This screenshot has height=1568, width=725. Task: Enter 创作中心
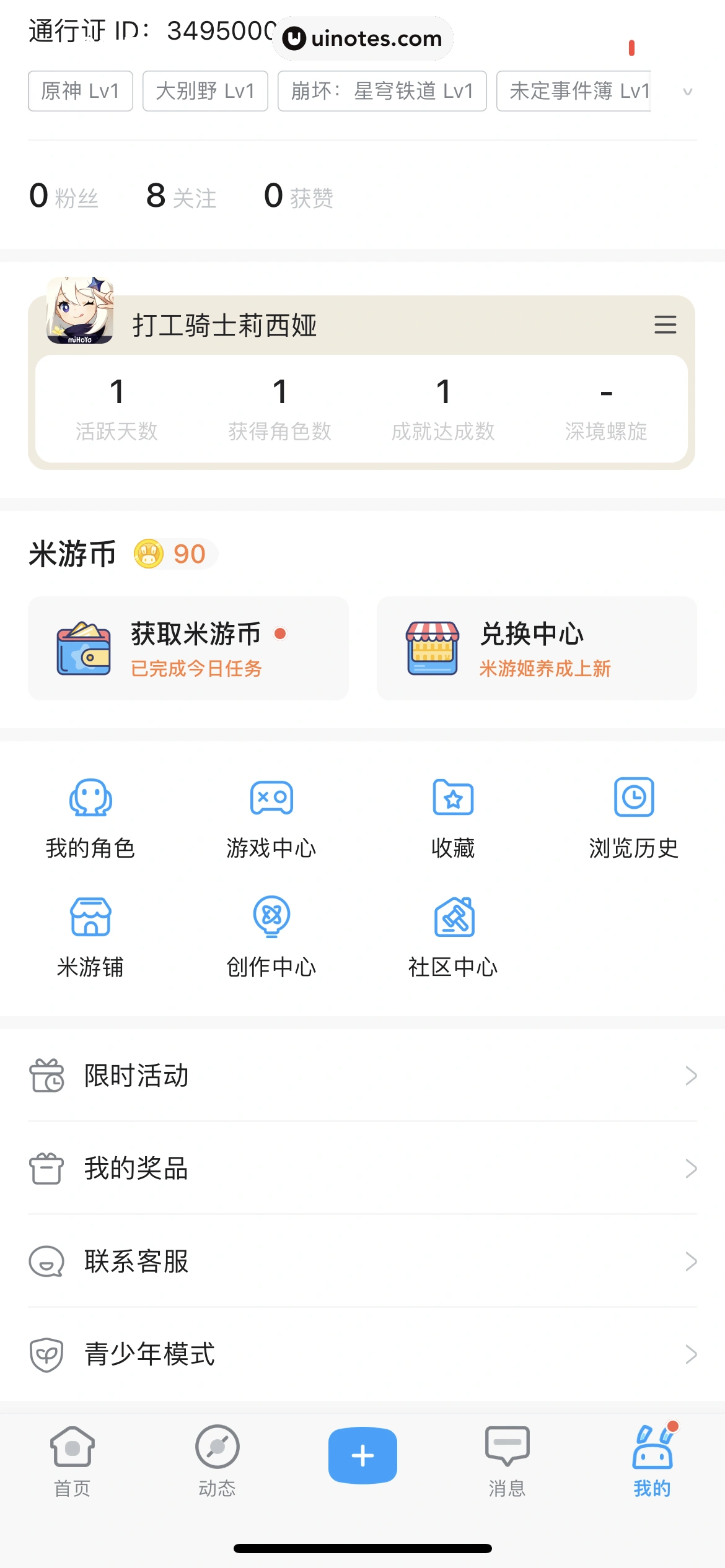271,936
